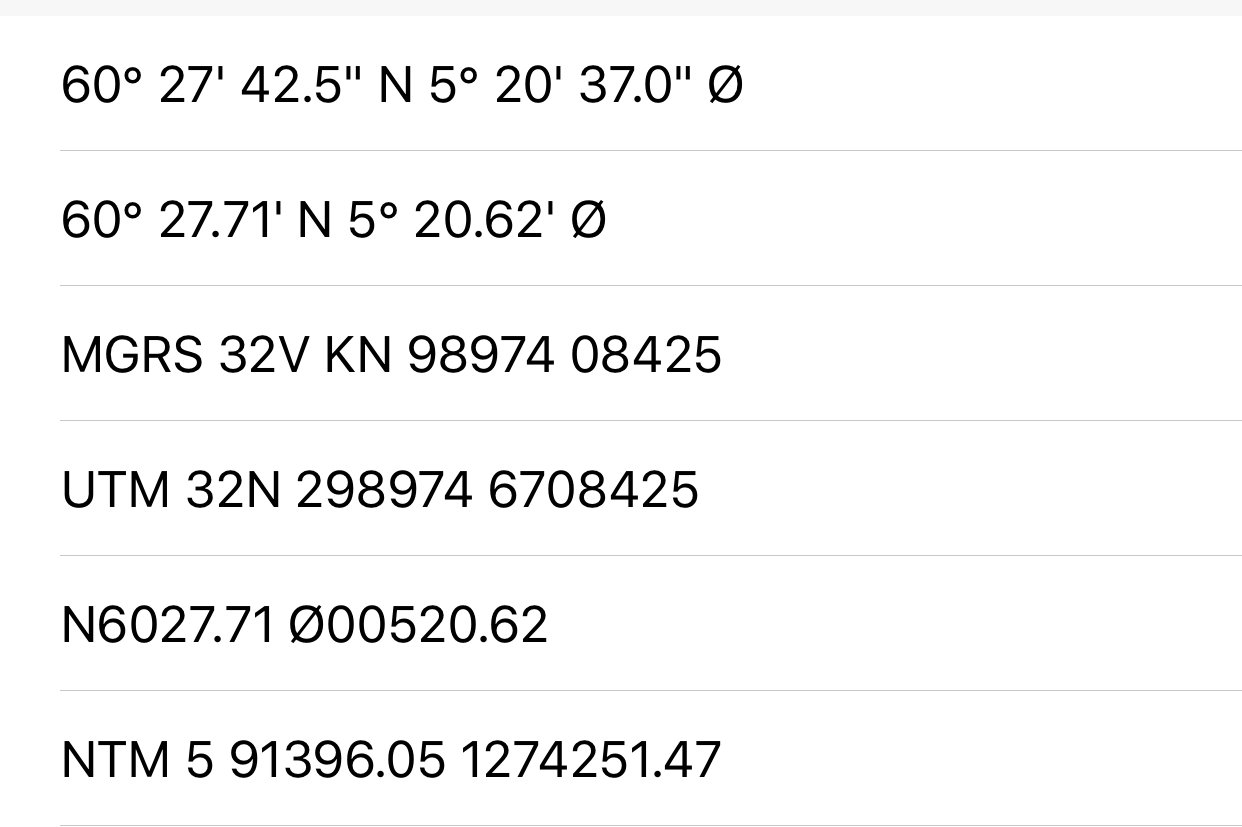Choose the 60° 27.71' N decimal minutes row

coord(333,221)
